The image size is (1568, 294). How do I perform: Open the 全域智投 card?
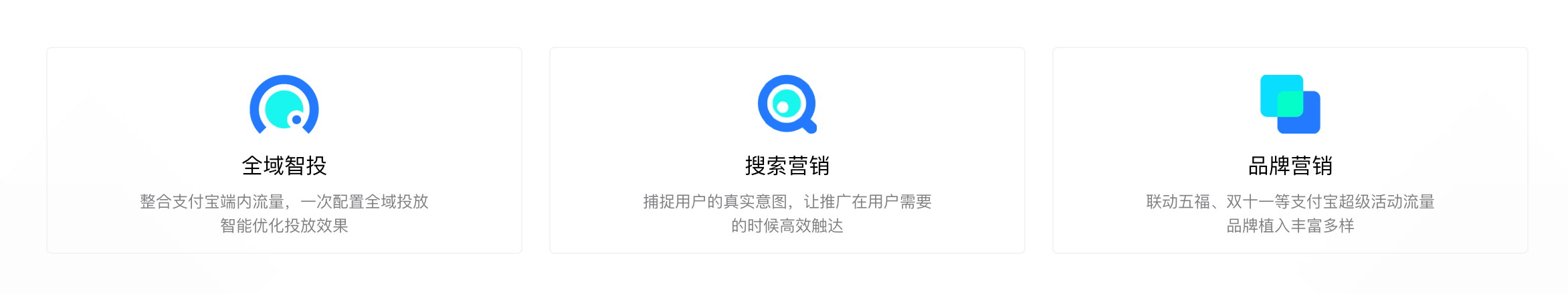(284, 151)
